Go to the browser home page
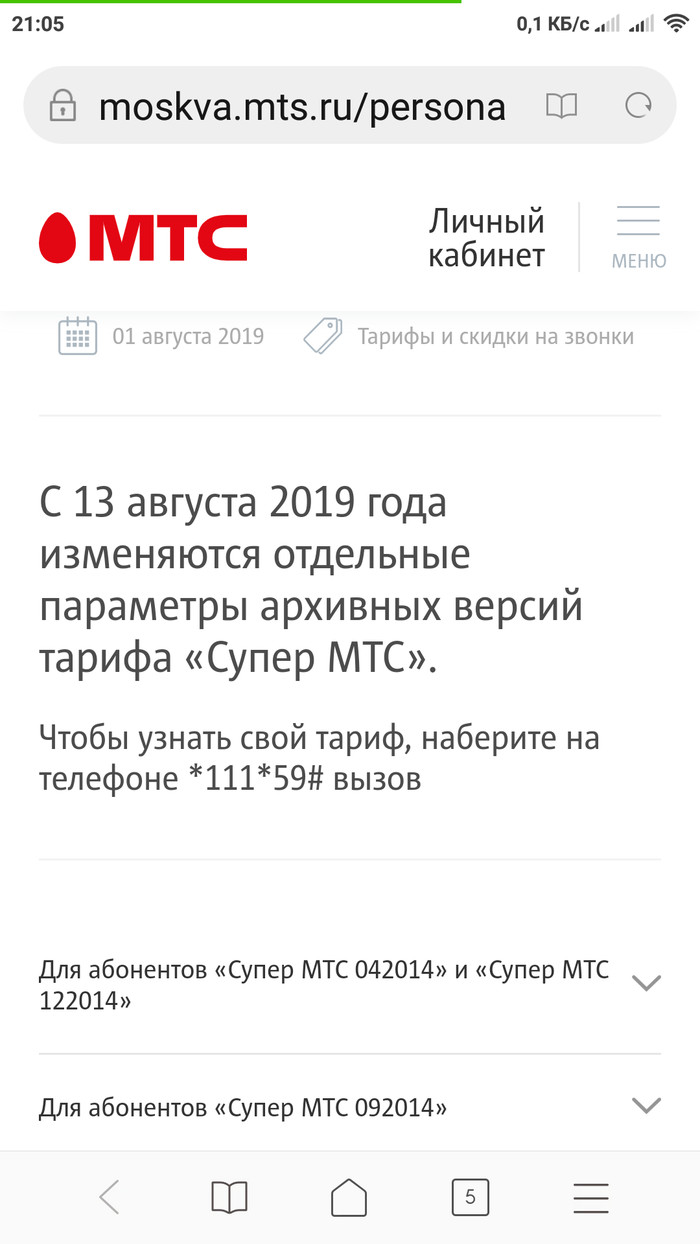700x1244 pixels. (349, 1197)
